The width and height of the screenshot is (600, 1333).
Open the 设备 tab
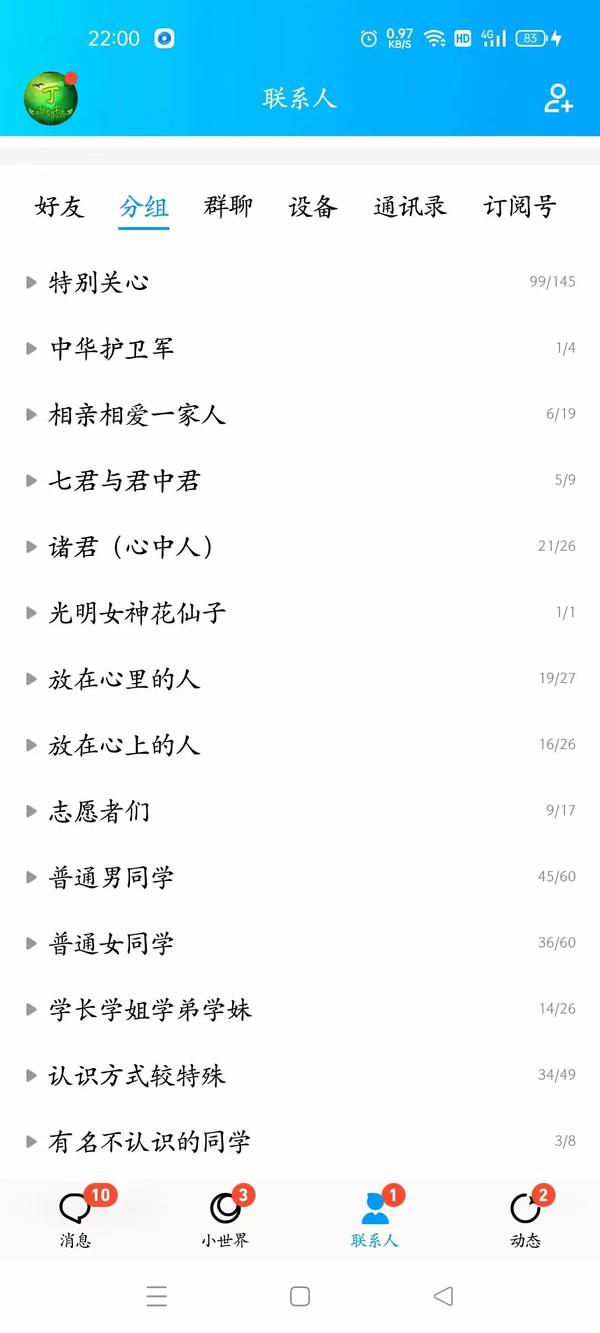tap(313, 207)
